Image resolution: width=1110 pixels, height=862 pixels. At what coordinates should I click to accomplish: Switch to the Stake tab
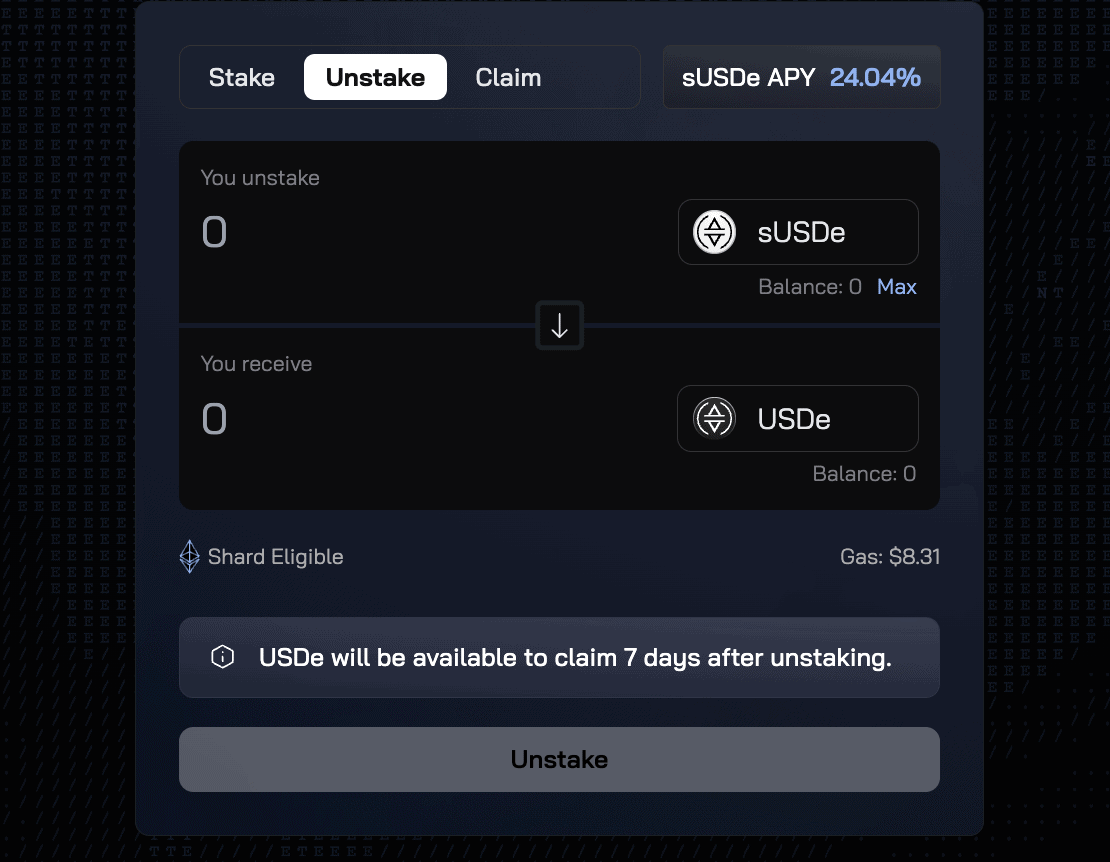tap(242, 78)
